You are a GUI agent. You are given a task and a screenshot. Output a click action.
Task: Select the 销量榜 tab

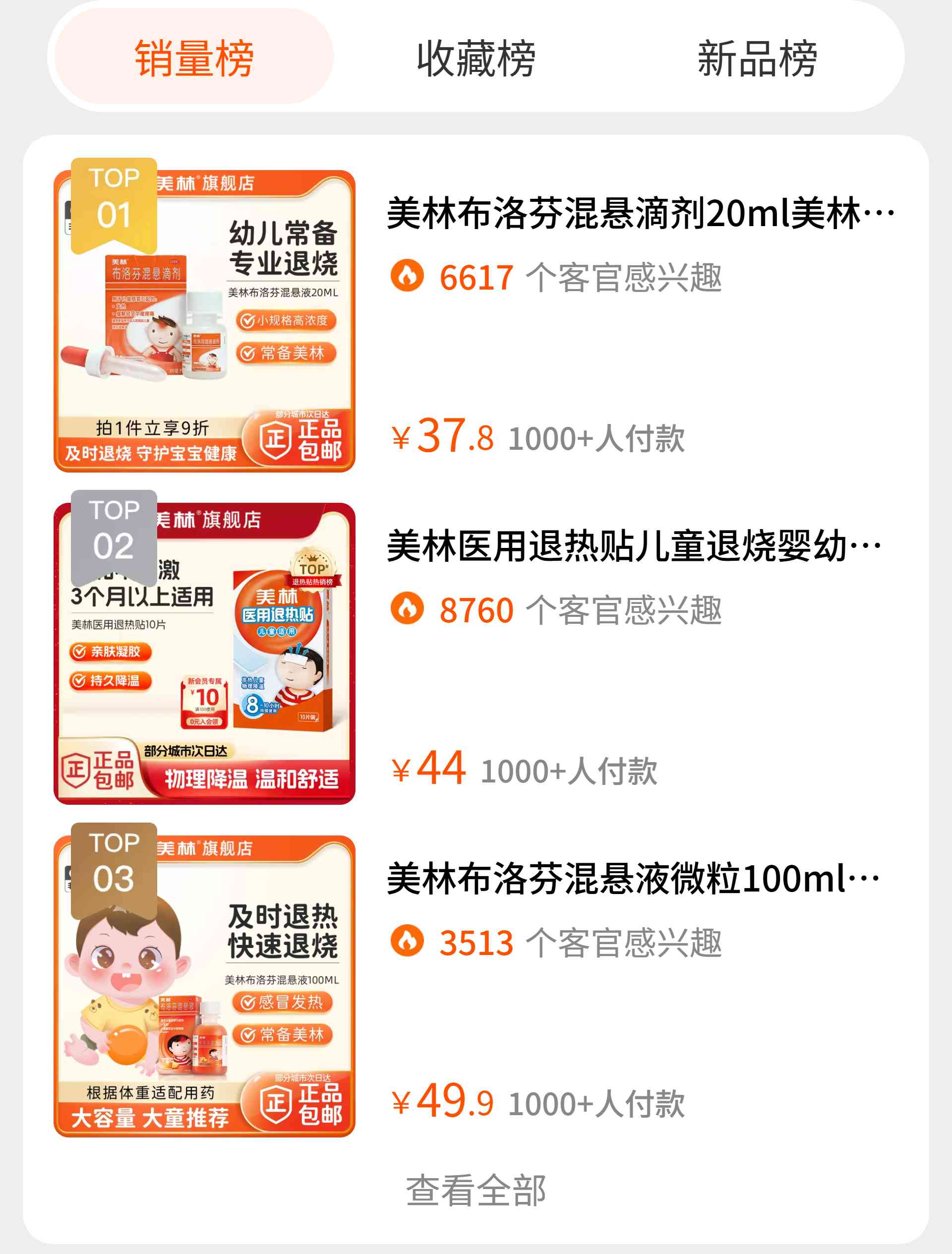pyautogui.click(x=194, y=58)
